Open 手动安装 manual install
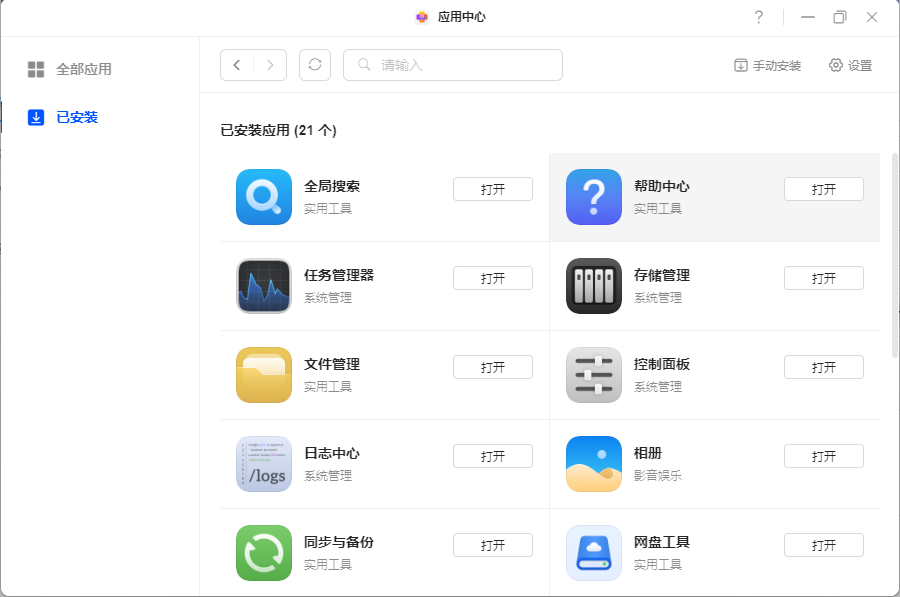 [767, 65]
